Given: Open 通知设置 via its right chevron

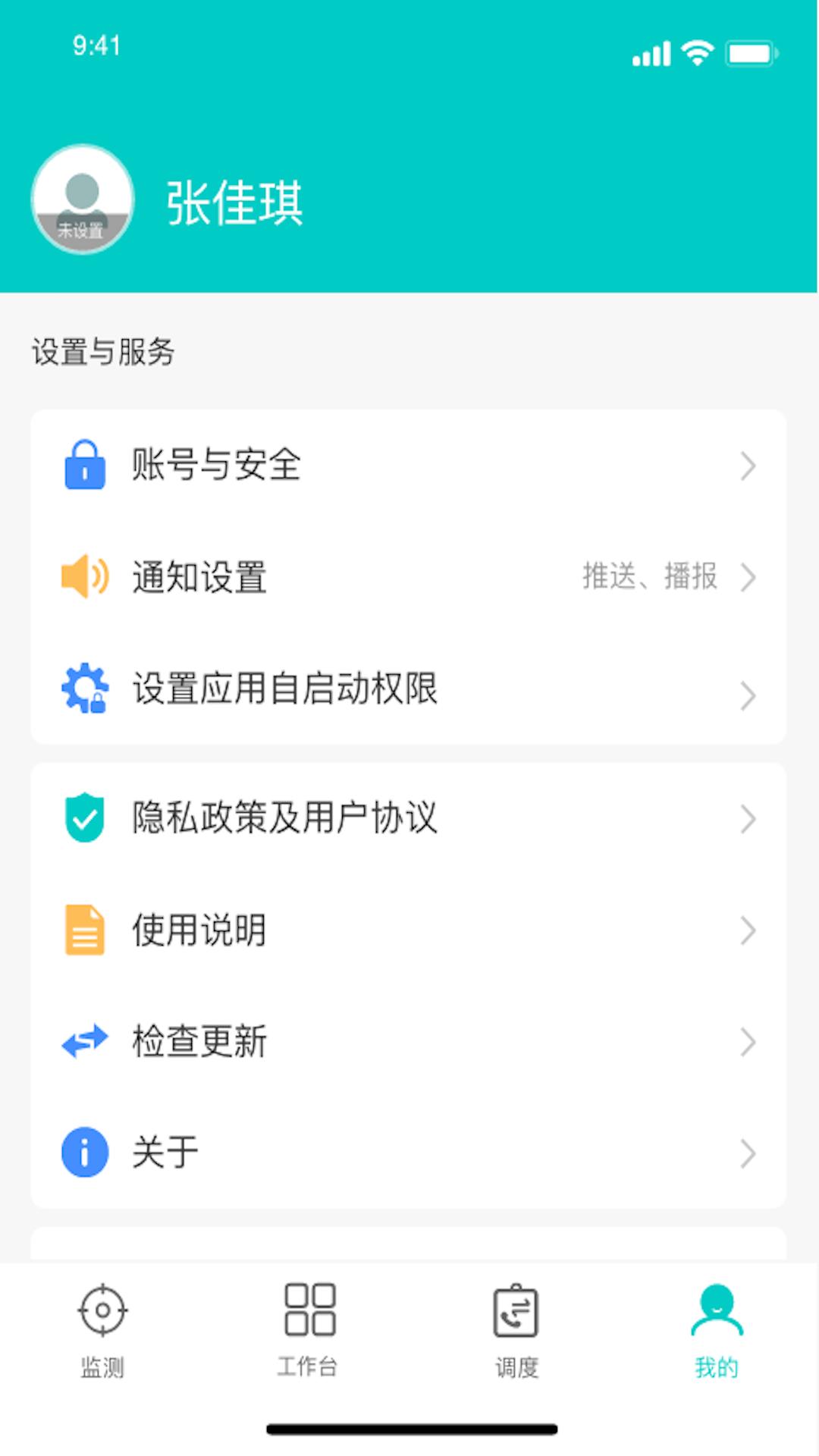Looking at the screenshot, I should [748, 578].
